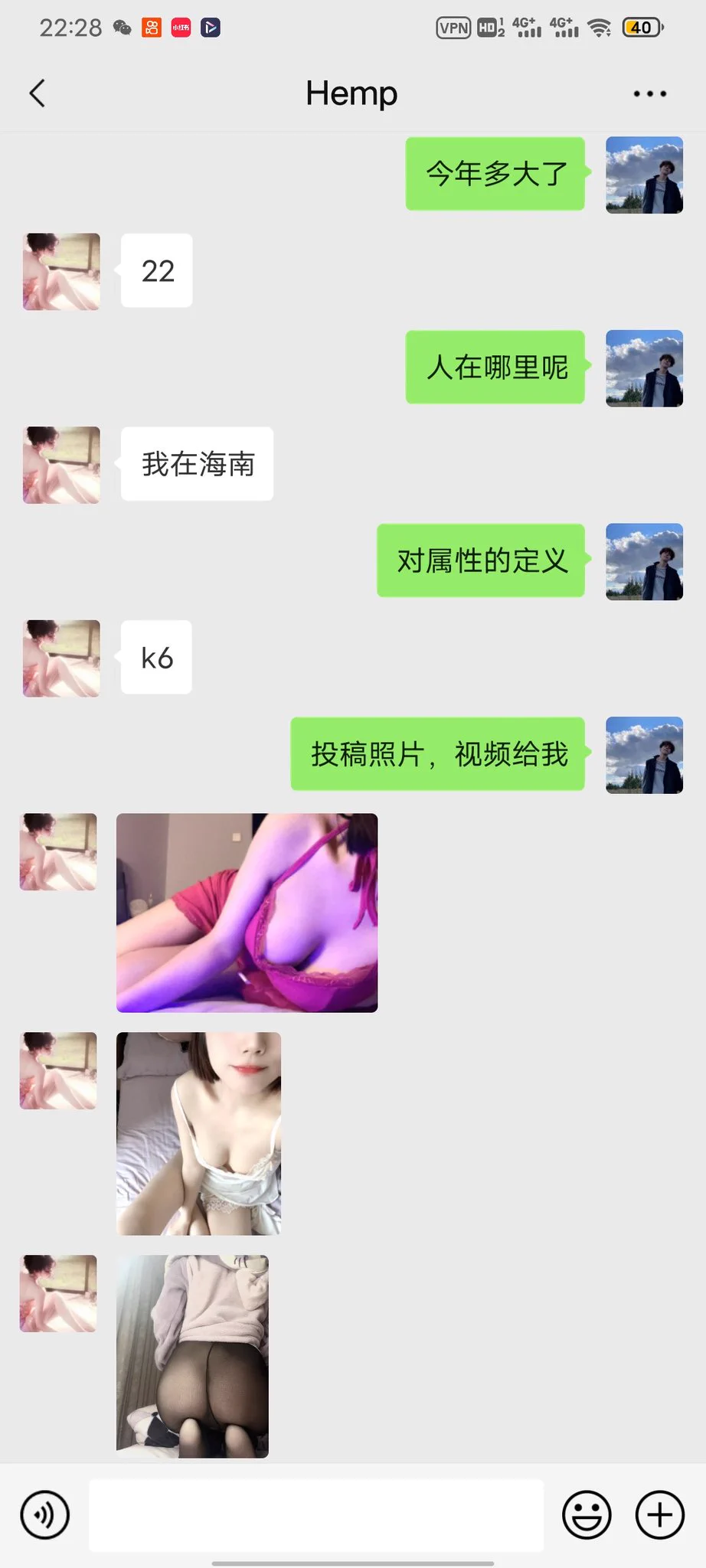Go back from the Hemp chat
This screenshot has width=706, height=1568.
coord(37,93)
